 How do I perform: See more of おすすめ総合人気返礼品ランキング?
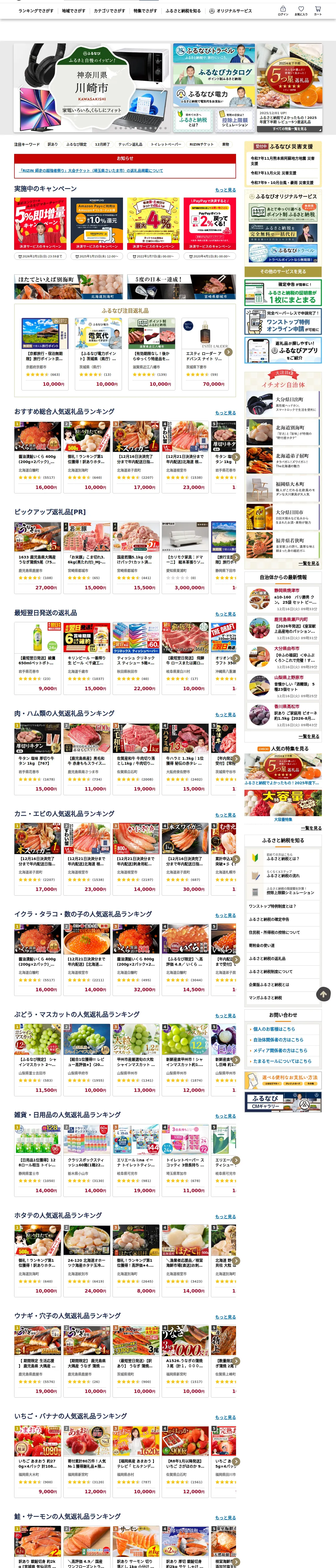[x=225, y=413]
